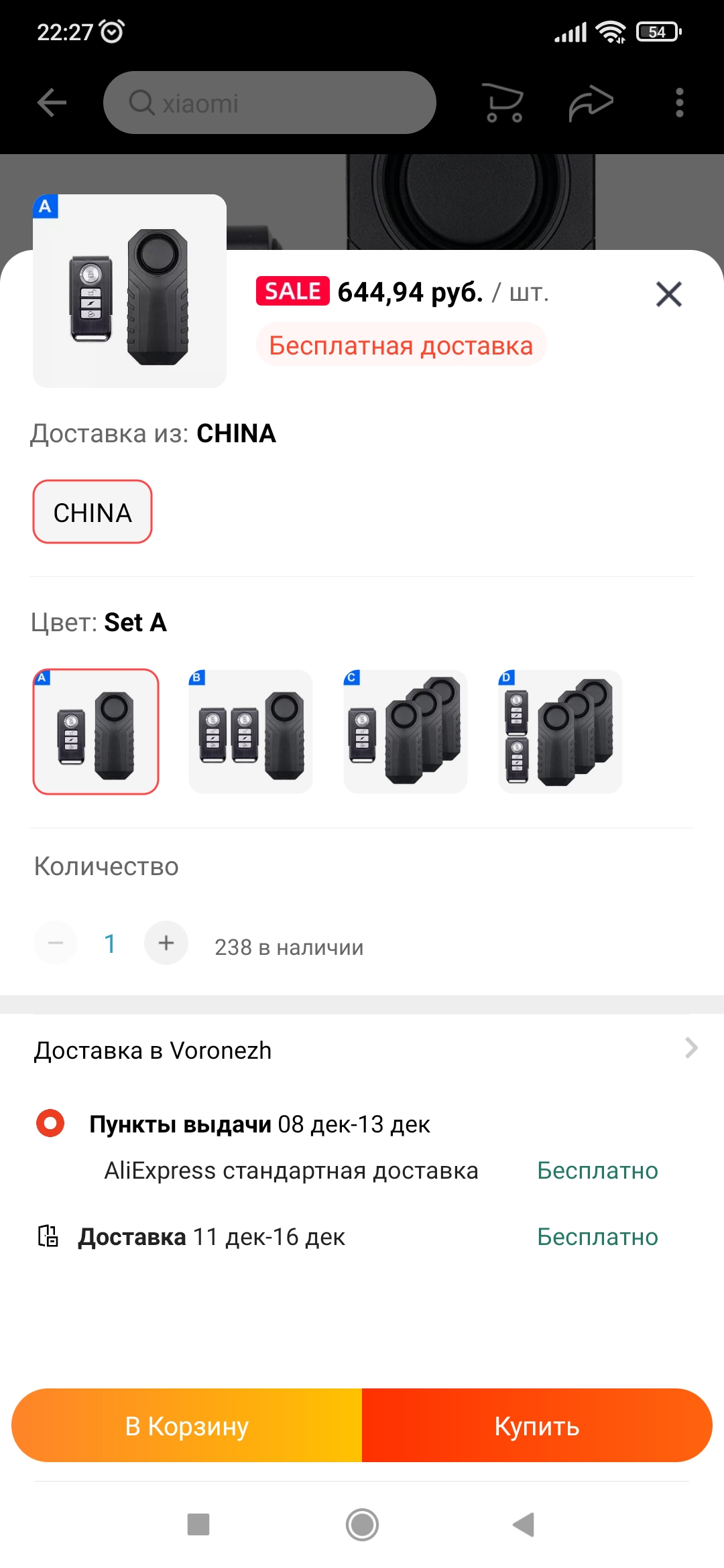Screen dimensions: 724x1568
Task: Share this product
Action: (x=591, y=103)
